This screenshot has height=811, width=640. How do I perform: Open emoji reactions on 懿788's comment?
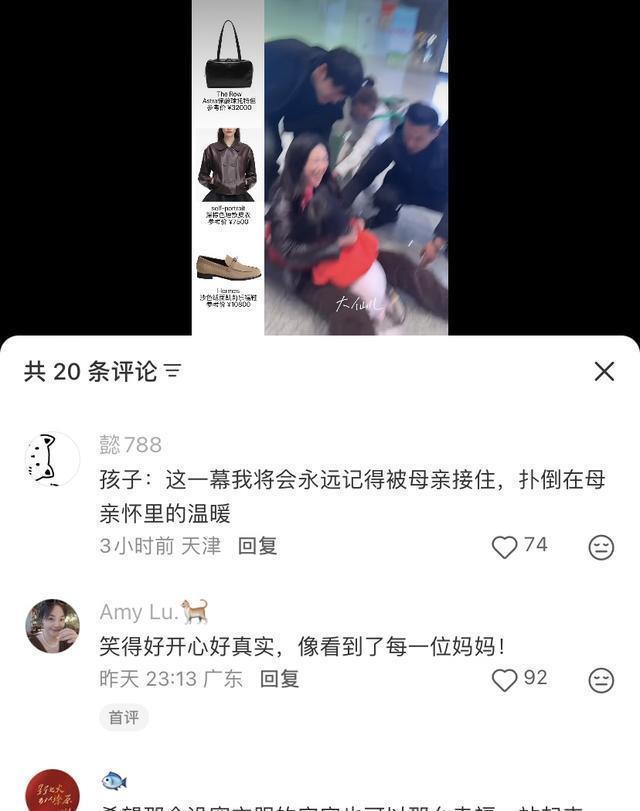click(601, 547)
